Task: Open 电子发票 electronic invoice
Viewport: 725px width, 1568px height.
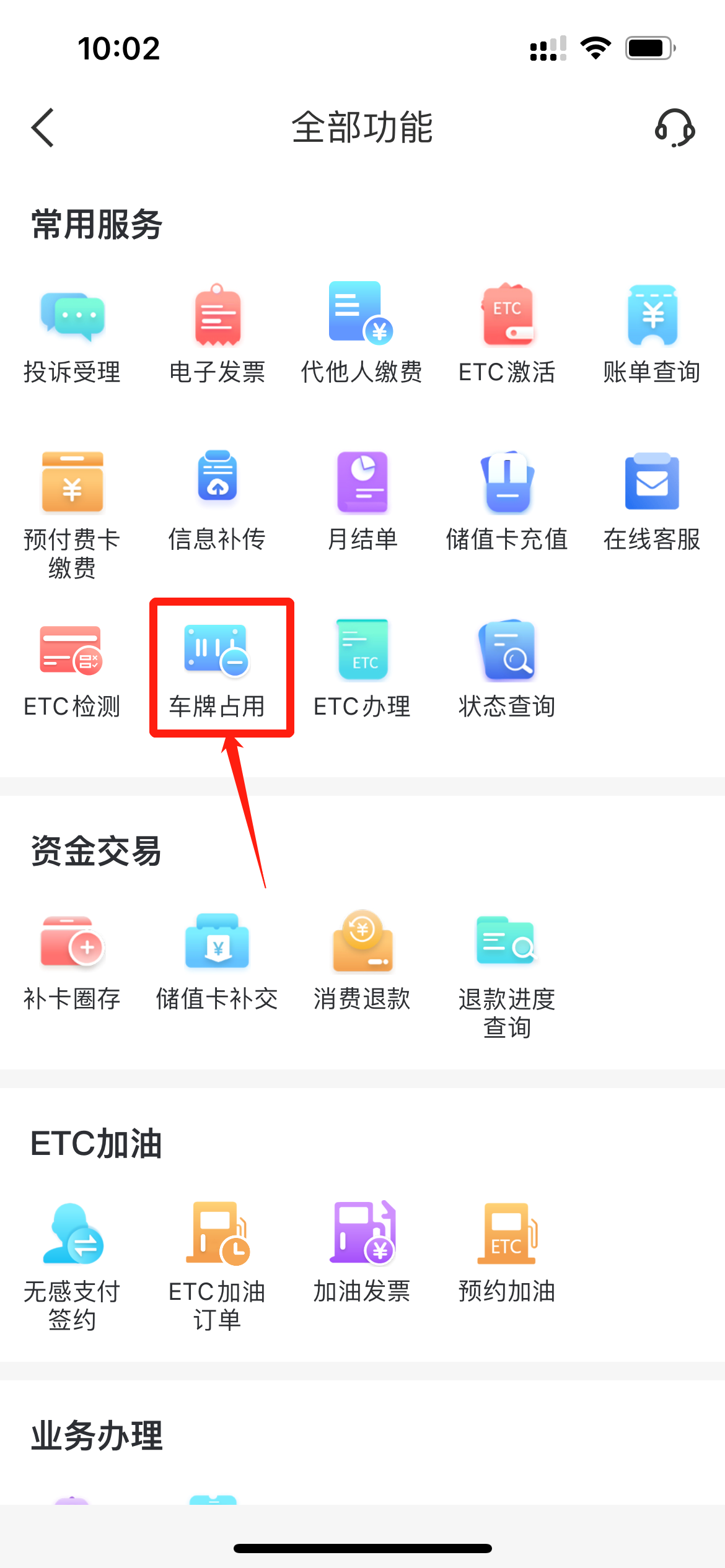Action: tap(217, 334)
